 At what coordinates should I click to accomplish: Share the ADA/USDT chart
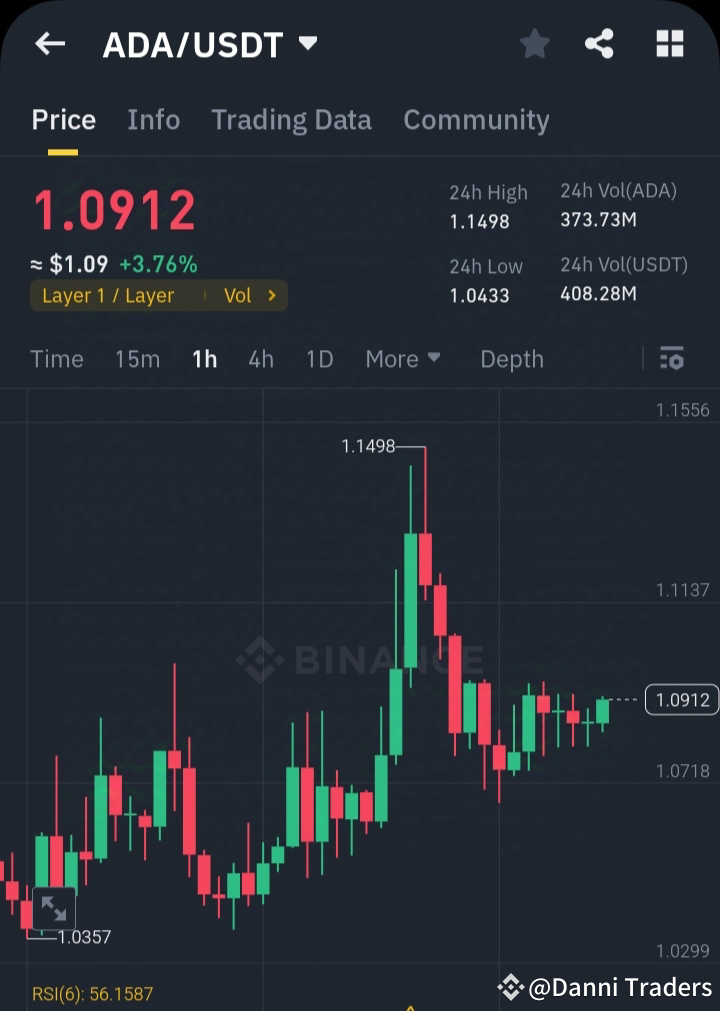coord(599,43)
